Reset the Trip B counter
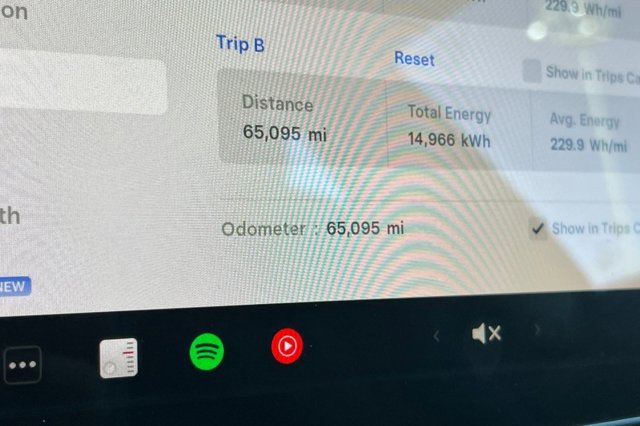Image resolution: width=640 pixels, height=426 pixels. pos(414,58)
